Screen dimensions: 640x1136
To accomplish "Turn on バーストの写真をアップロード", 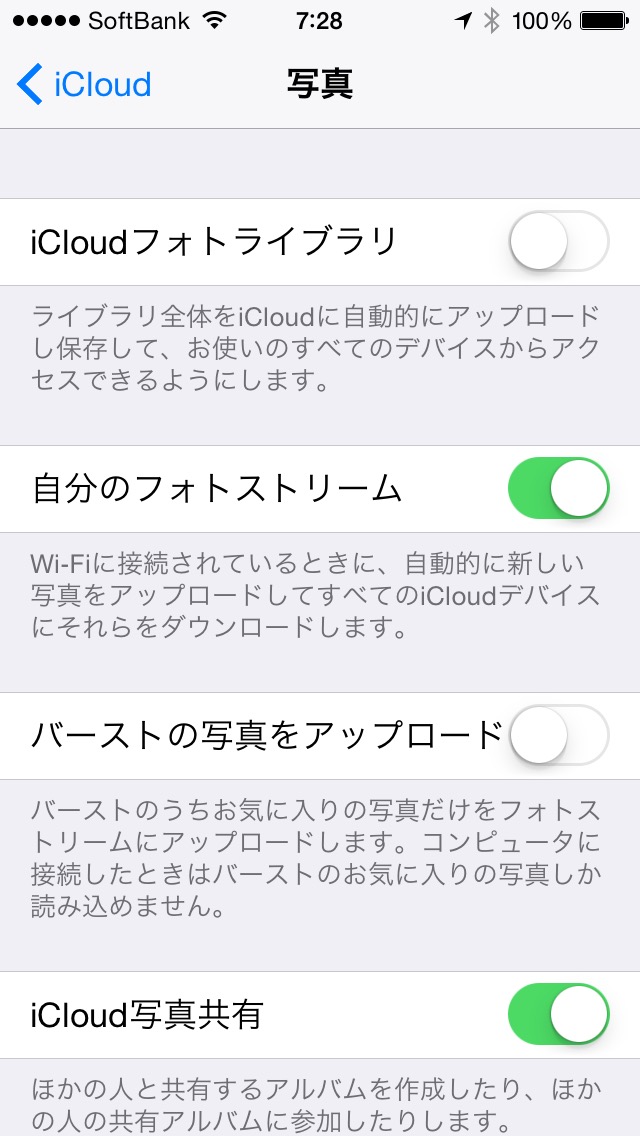I will pos(558,735).
